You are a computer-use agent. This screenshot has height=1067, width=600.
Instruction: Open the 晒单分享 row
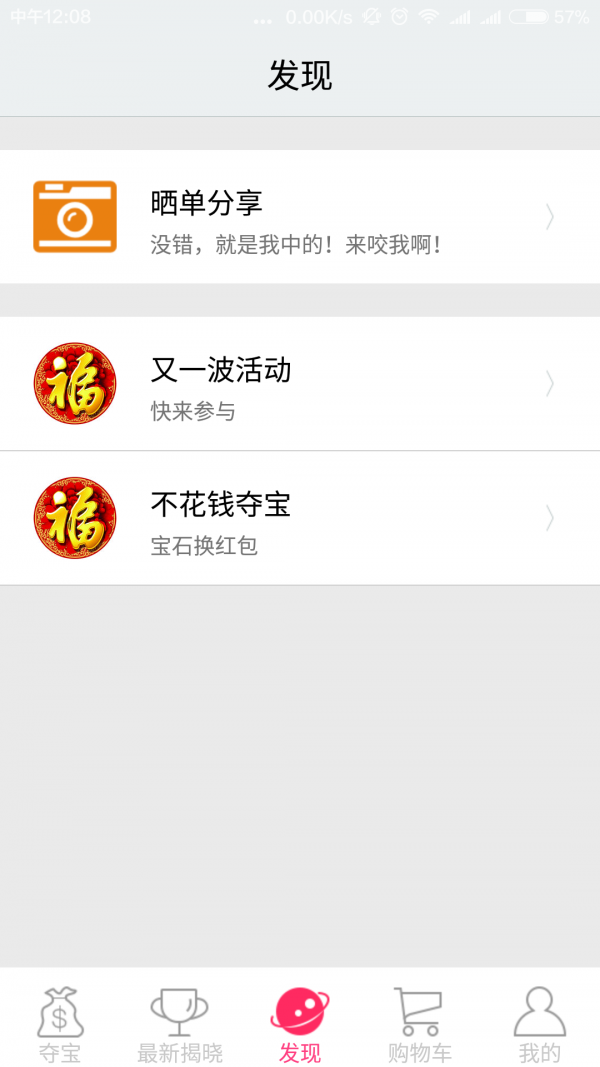point(300,217)
